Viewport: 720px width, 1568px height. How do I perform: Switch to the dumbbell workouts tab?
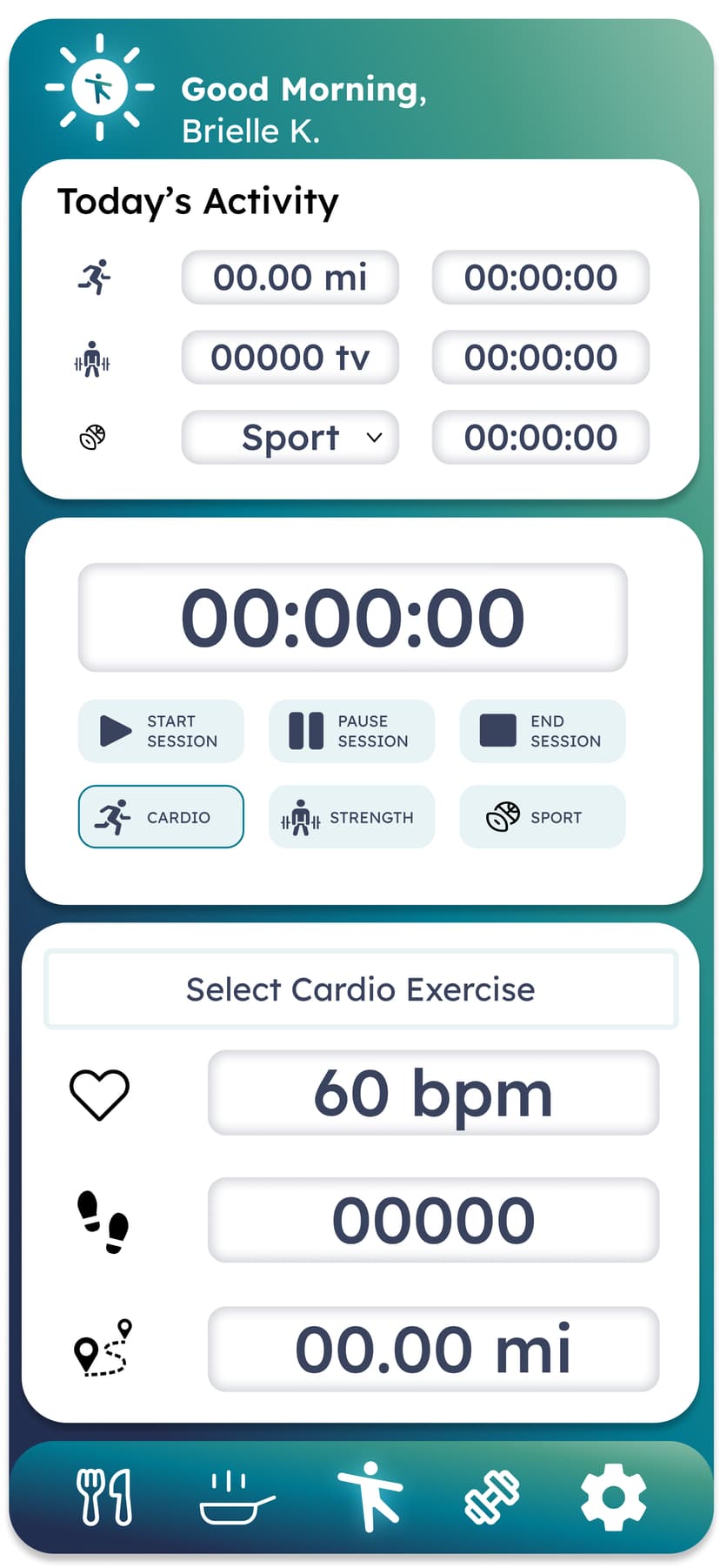coord(492,1498)
